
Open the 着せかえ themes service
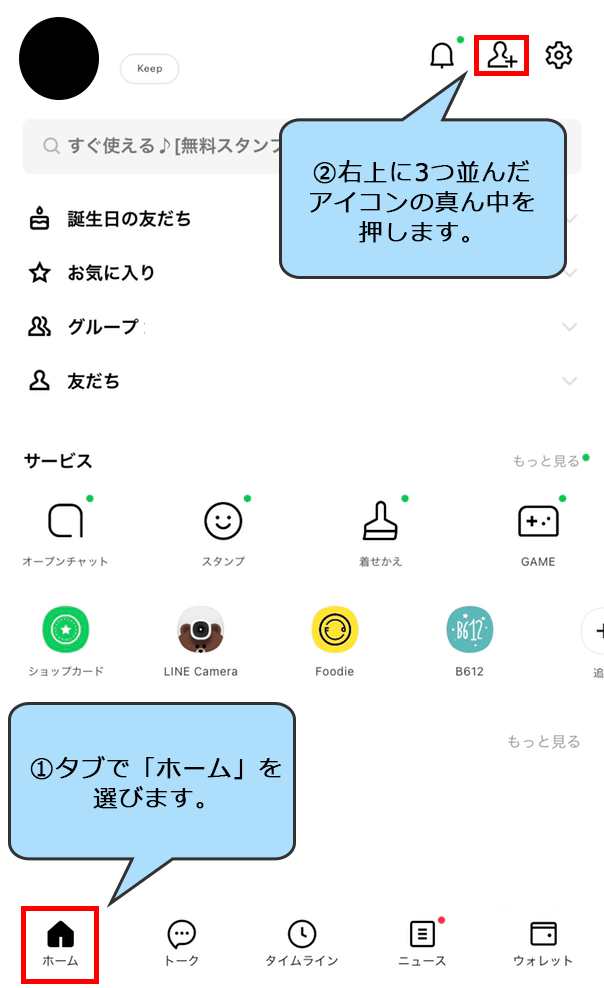click(380, 534)
